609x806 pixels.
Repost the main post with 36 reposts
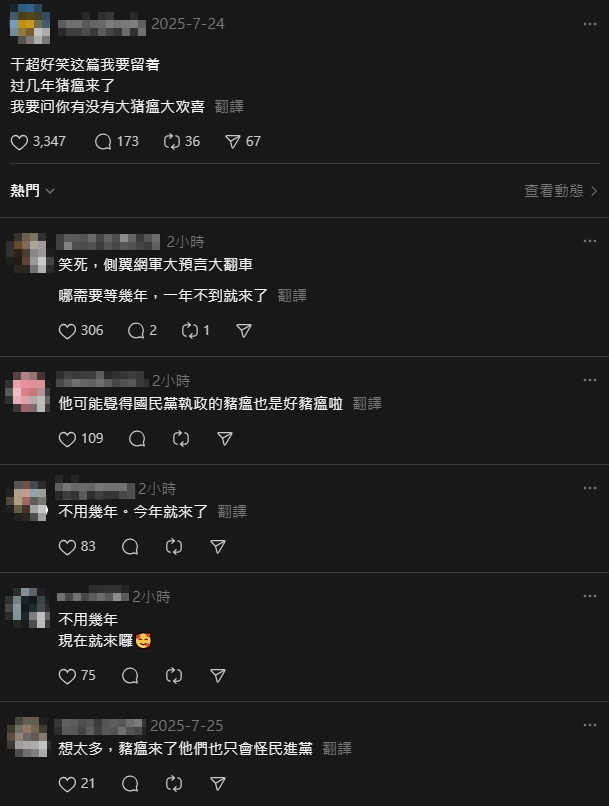pos(171,142)
